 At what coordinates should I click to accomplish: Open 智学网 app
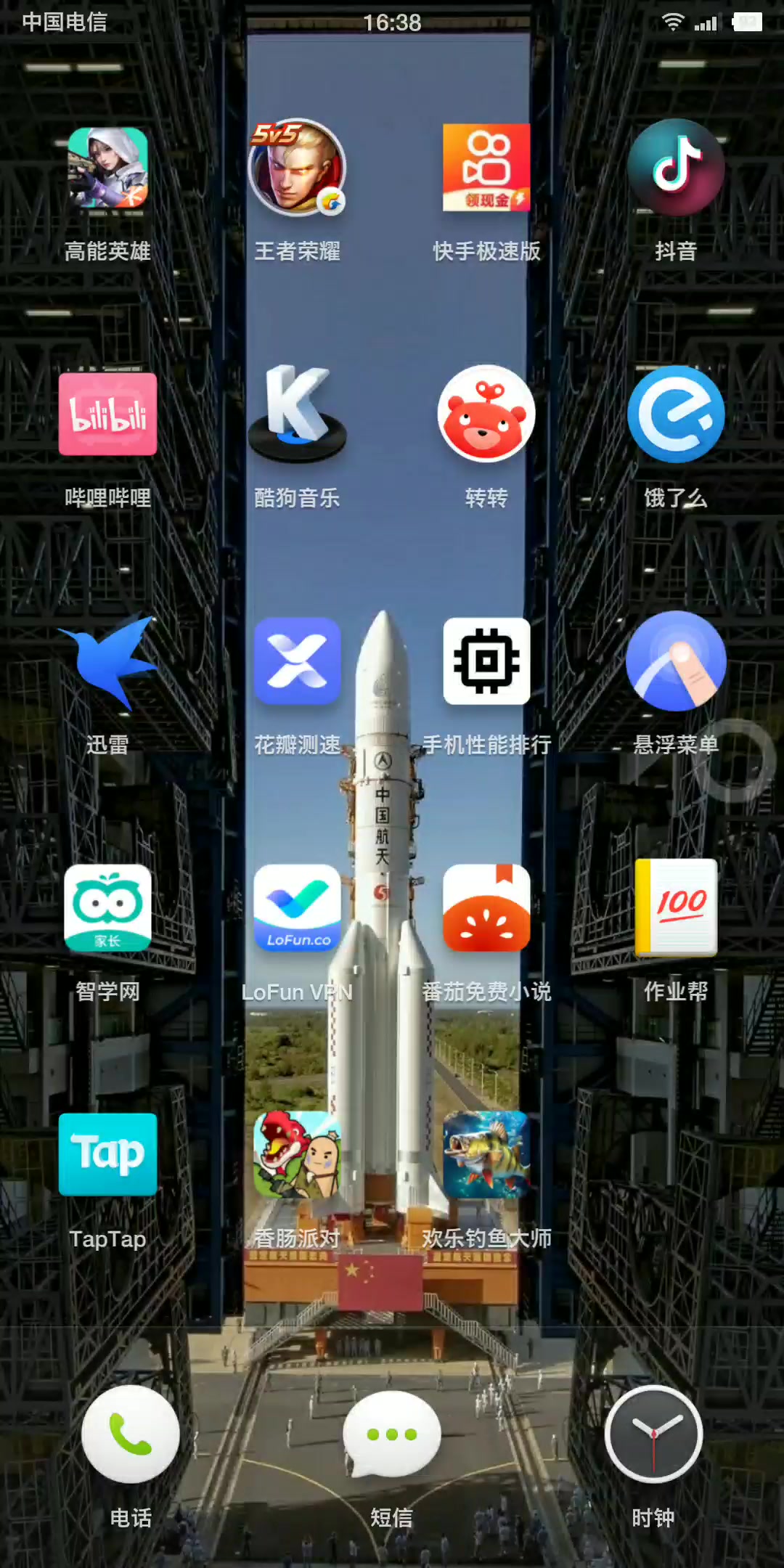tap(107, 908)
